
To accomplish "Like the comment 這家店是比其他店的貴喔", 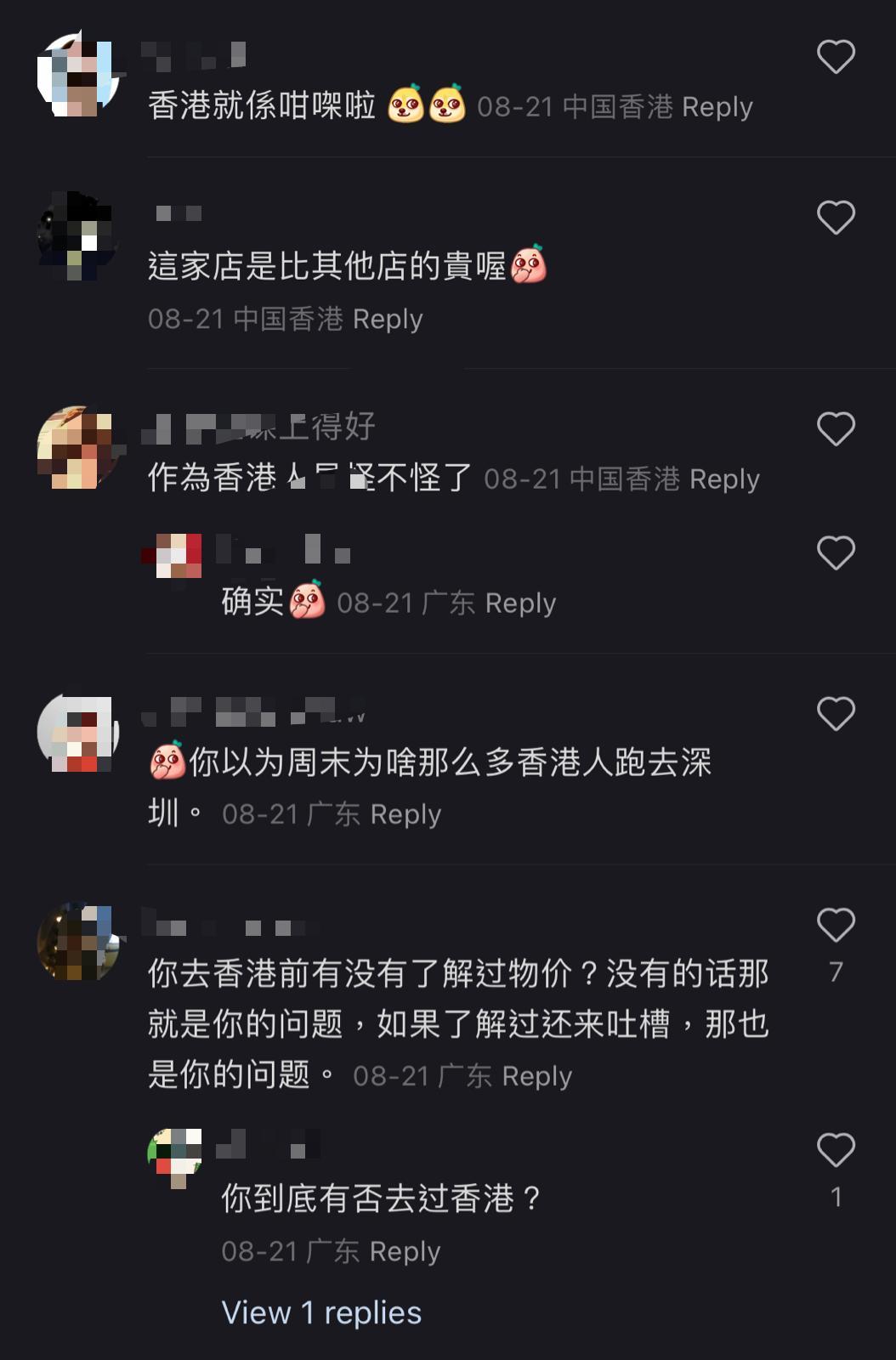I will click(836, 216).
